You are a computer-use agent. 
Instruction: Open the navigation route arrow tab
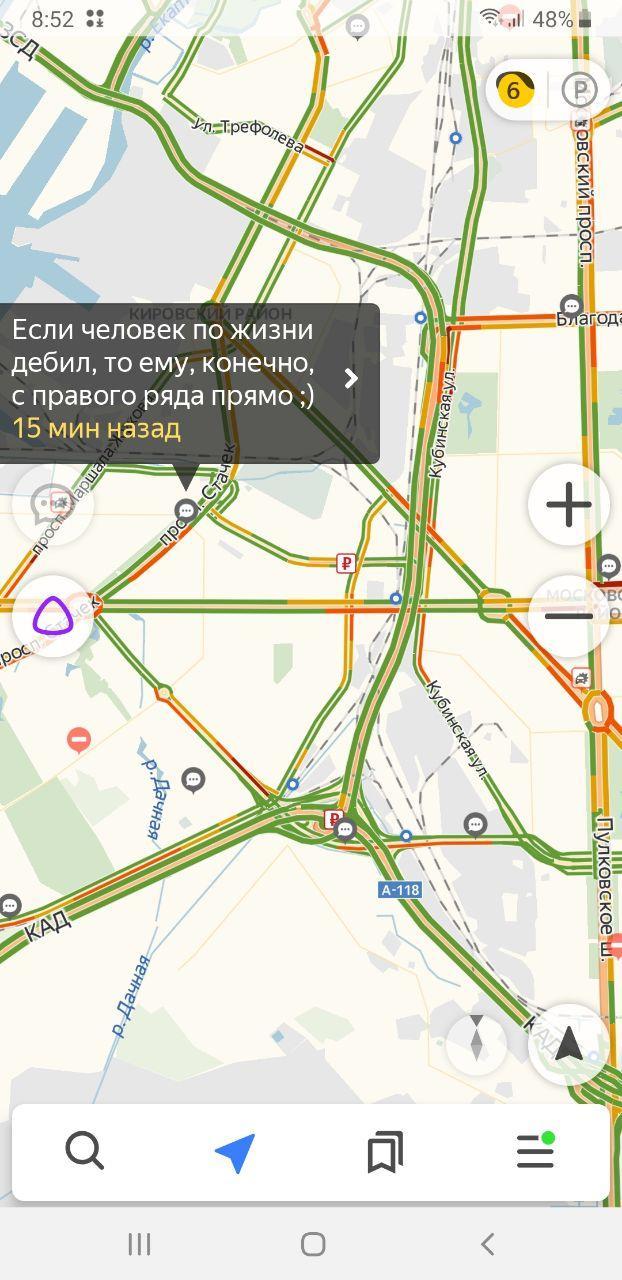tap(235, 1152)
